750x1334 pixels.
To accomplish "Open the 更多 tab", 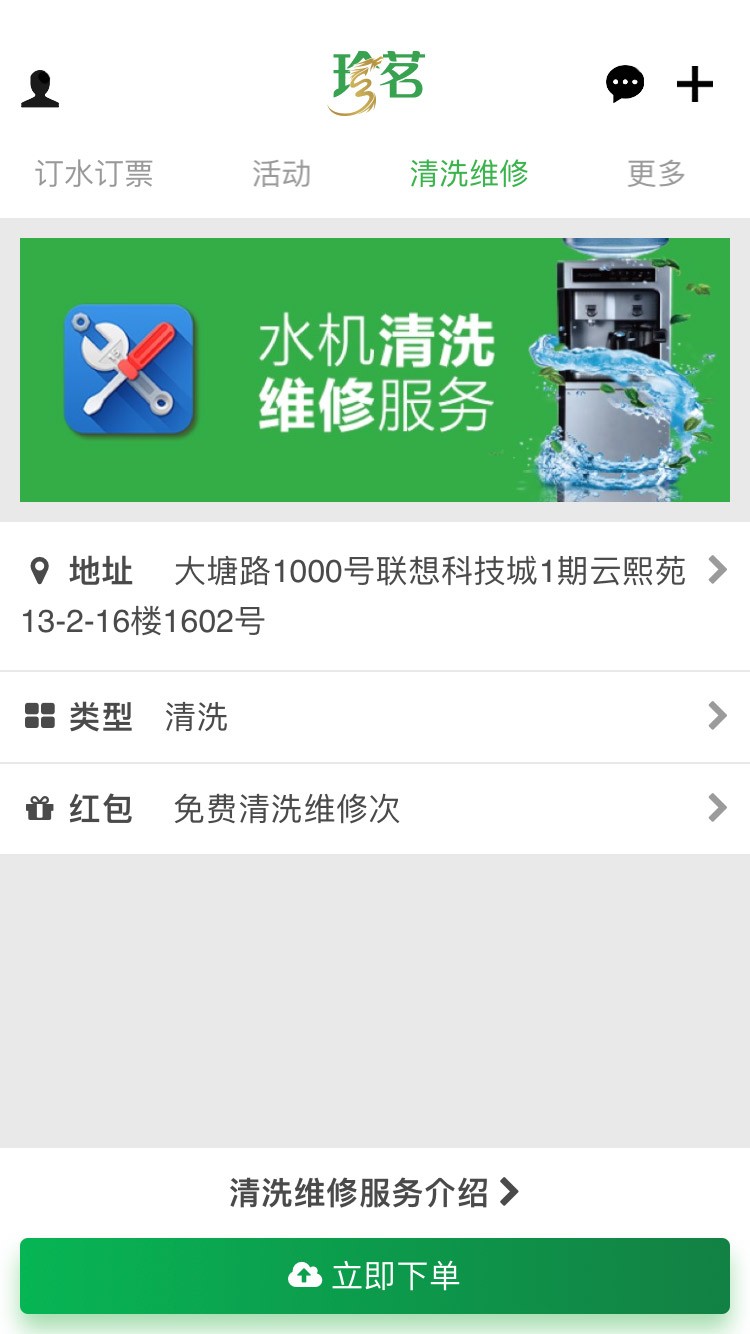I will 656,174.
